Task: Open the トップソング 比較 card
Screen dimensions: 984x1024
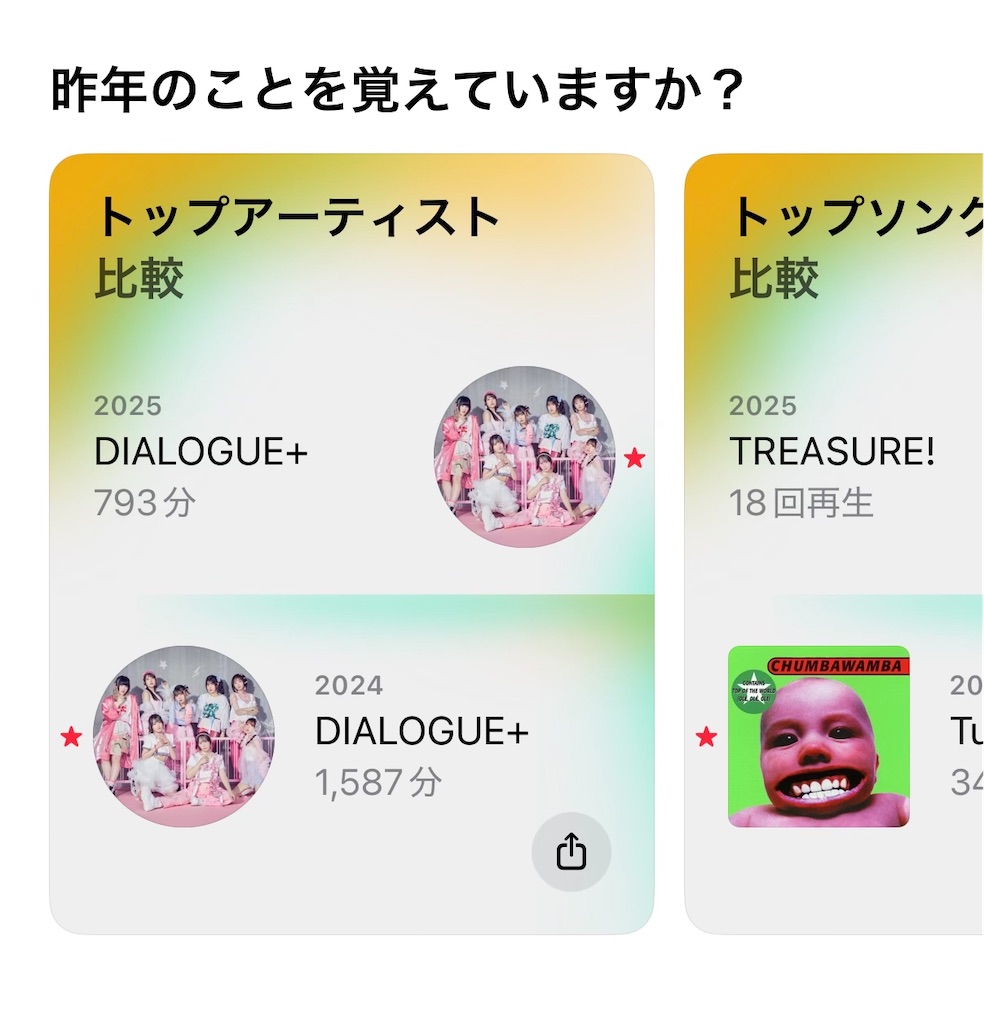Action: pyautogui.click(x=834, y=543)
